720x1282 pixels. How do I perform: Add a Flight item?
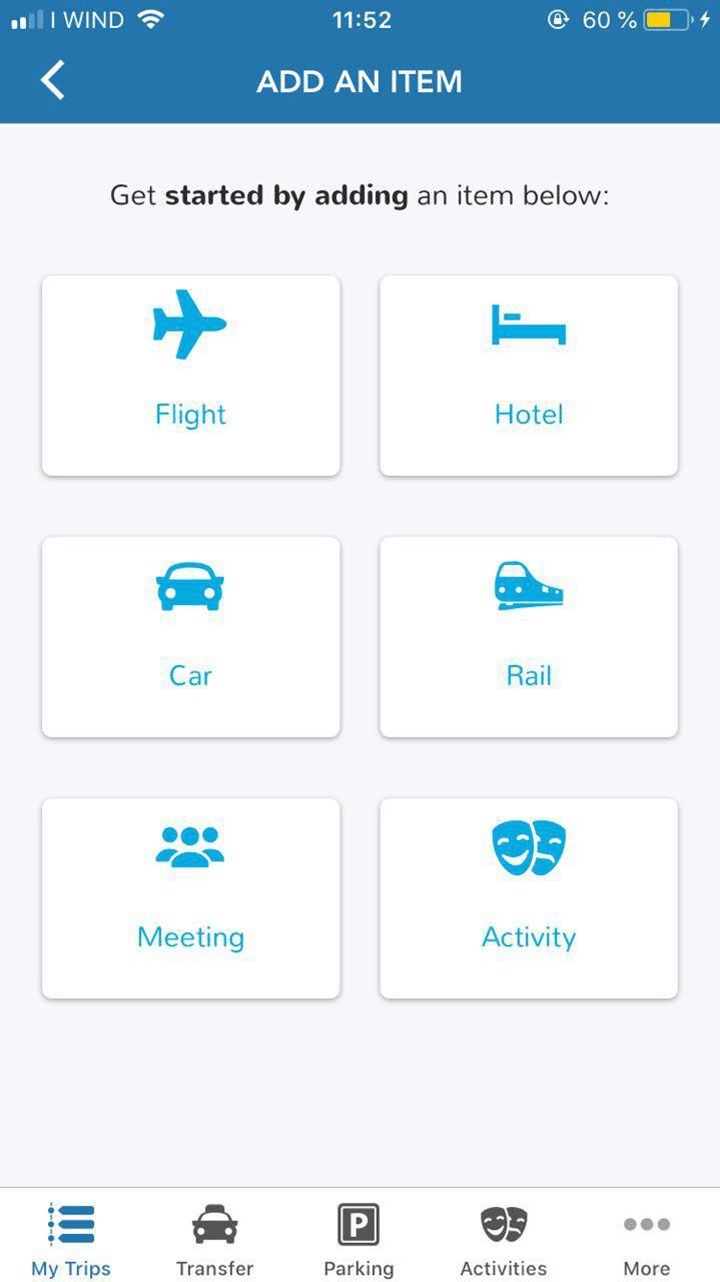click(x=191, y=375)
